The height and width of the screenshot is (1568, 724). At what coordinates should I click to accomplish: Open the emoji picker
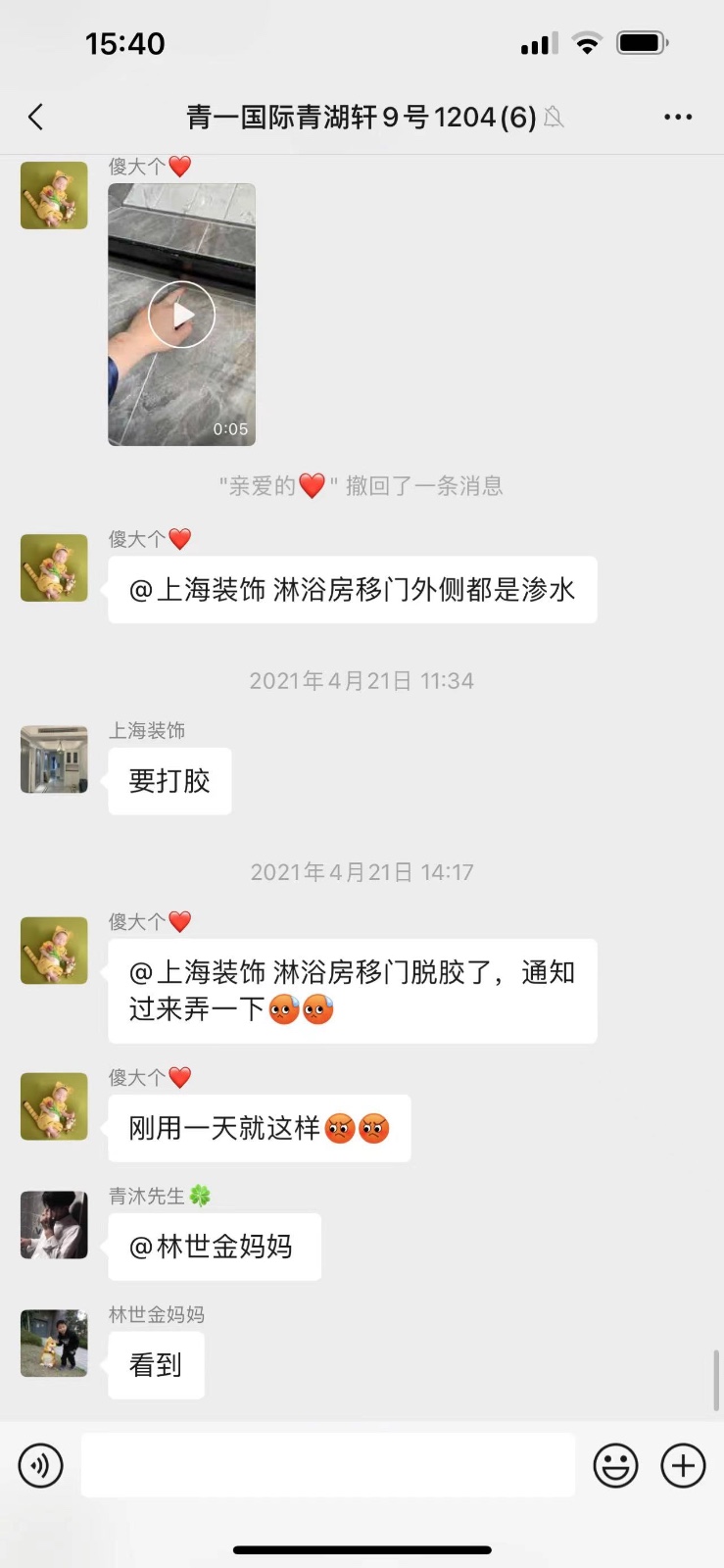pos(615,1466)
